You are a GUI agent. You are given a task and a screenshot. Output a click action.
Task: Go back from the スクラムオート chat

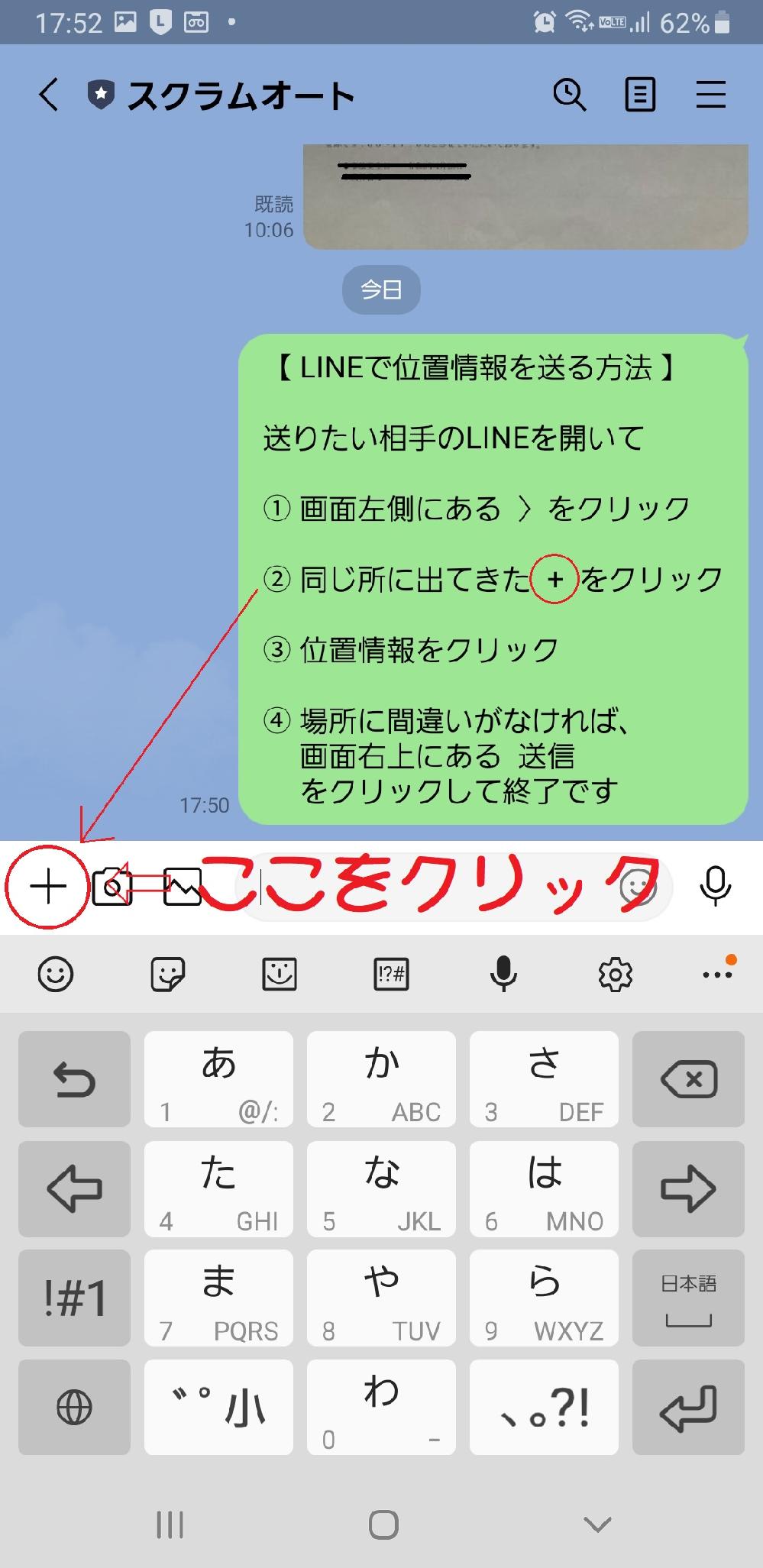click(48, 95)
